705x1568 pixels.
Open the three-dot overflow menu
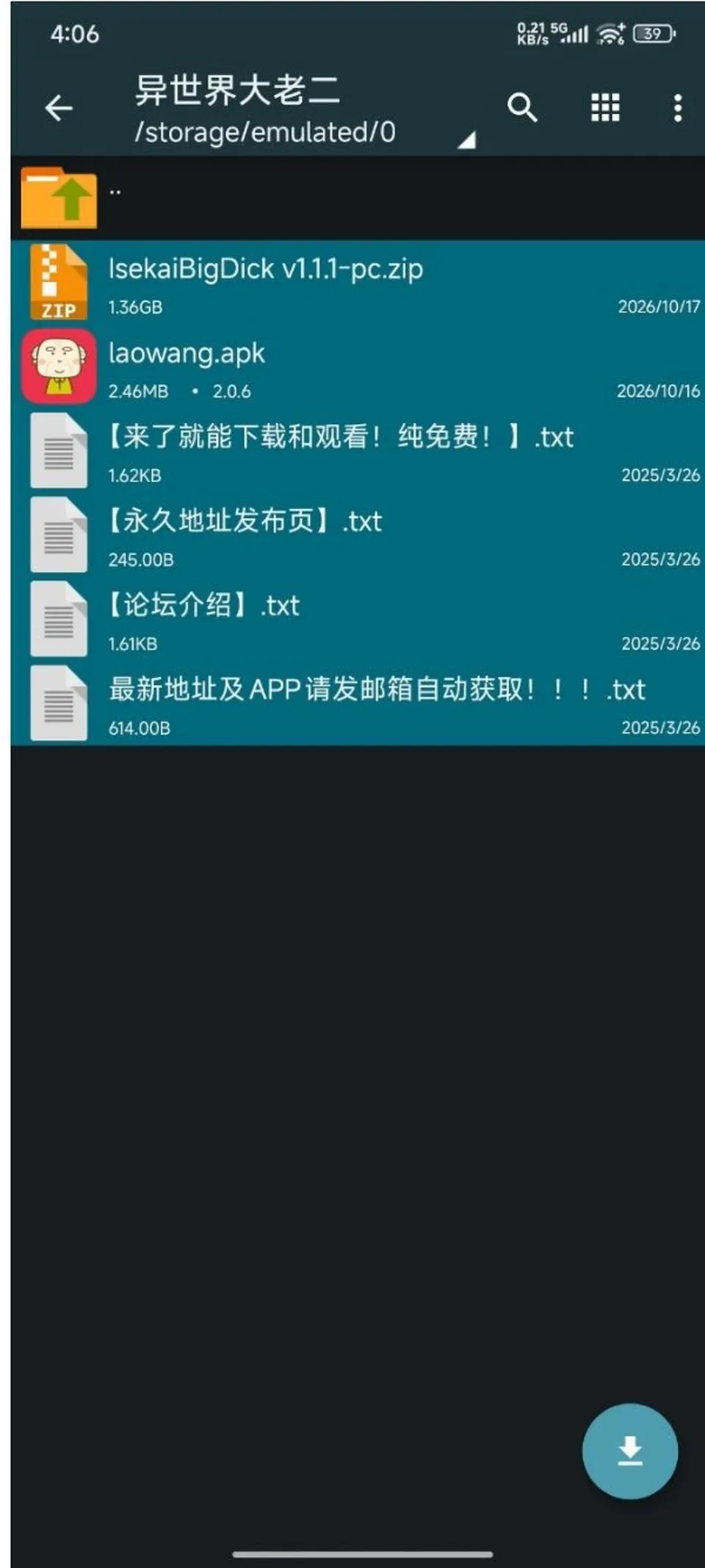point(678,108)
